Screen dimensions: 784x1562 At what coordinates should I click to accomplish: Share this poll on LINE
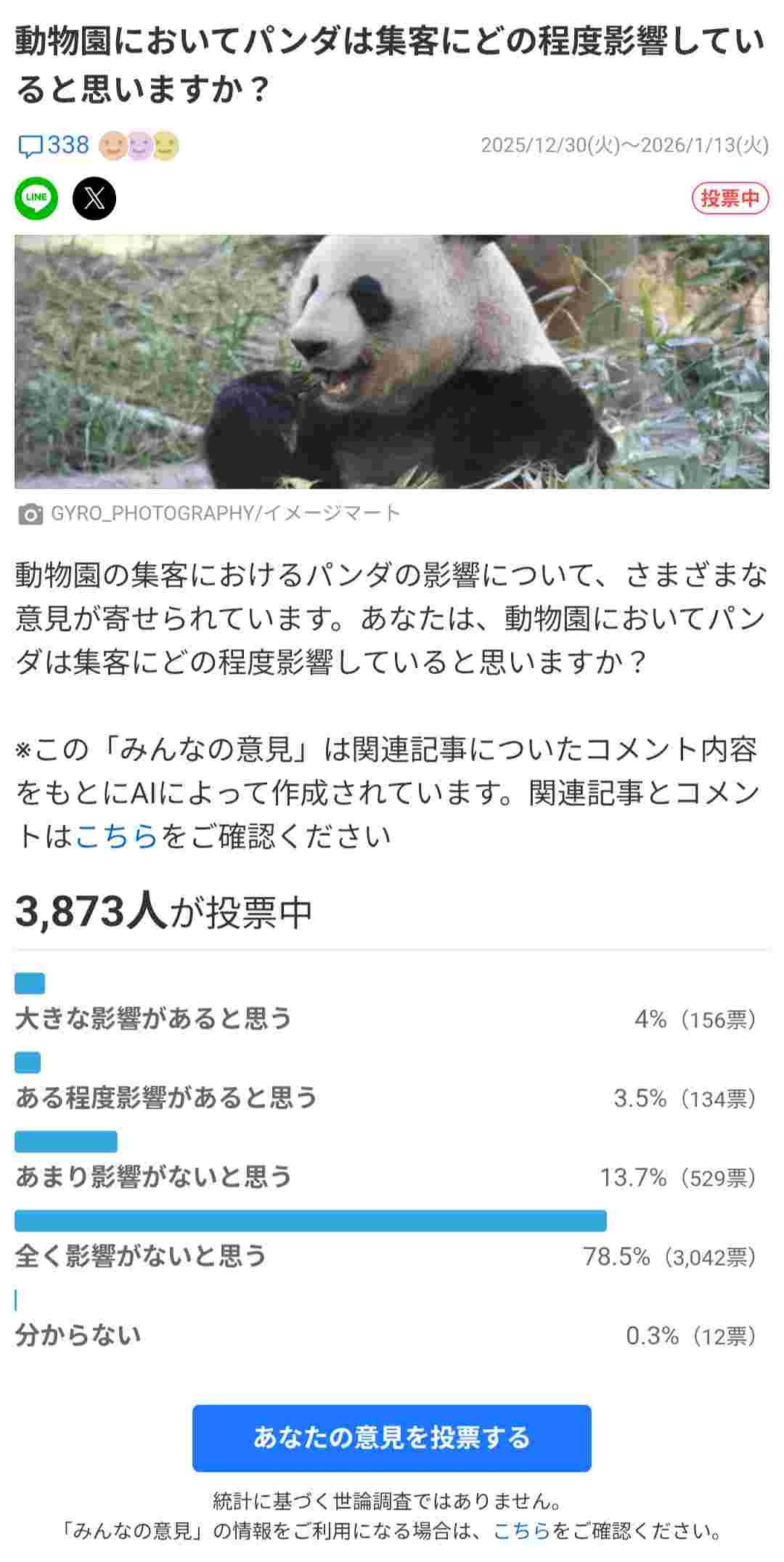click(36, 198)
